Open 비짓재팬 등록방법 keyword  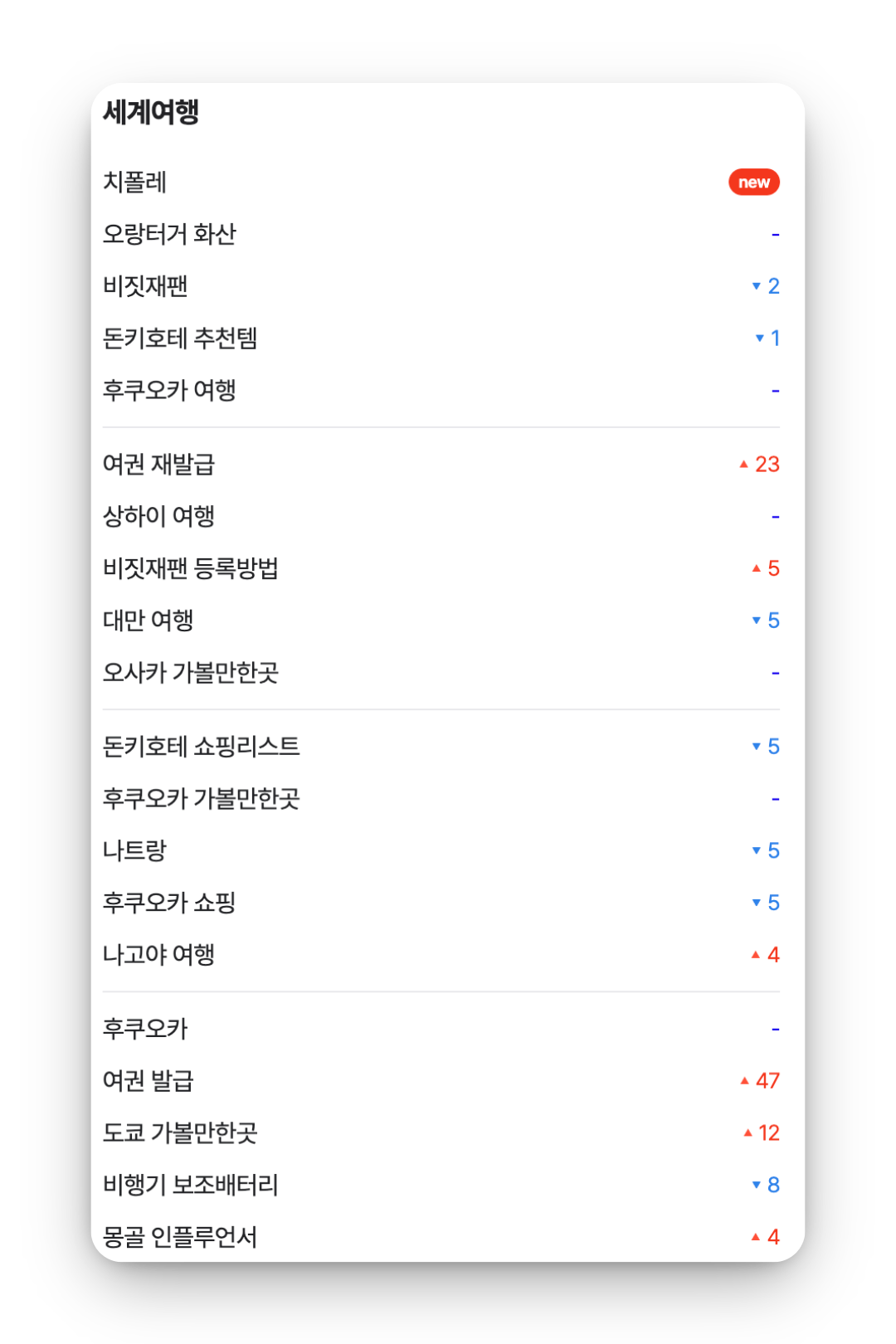point(190,568)
